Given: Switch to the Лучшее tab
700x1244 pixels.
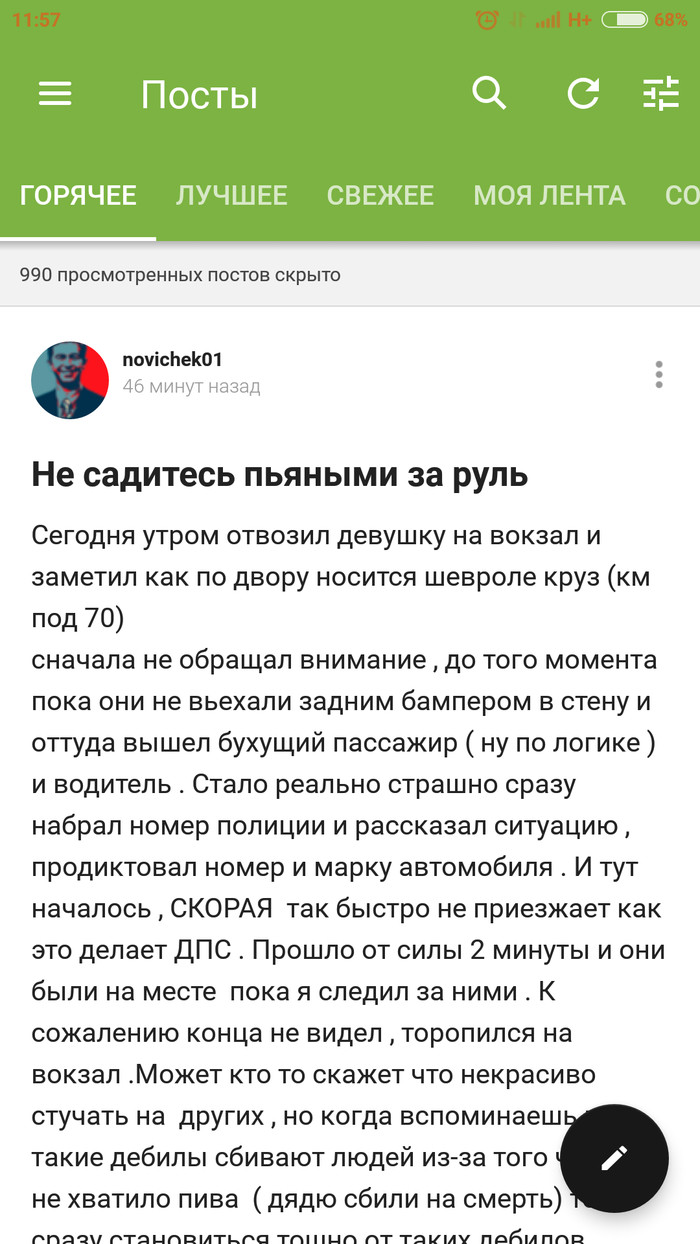Looking at the screenshot, I should click(231, 195).
